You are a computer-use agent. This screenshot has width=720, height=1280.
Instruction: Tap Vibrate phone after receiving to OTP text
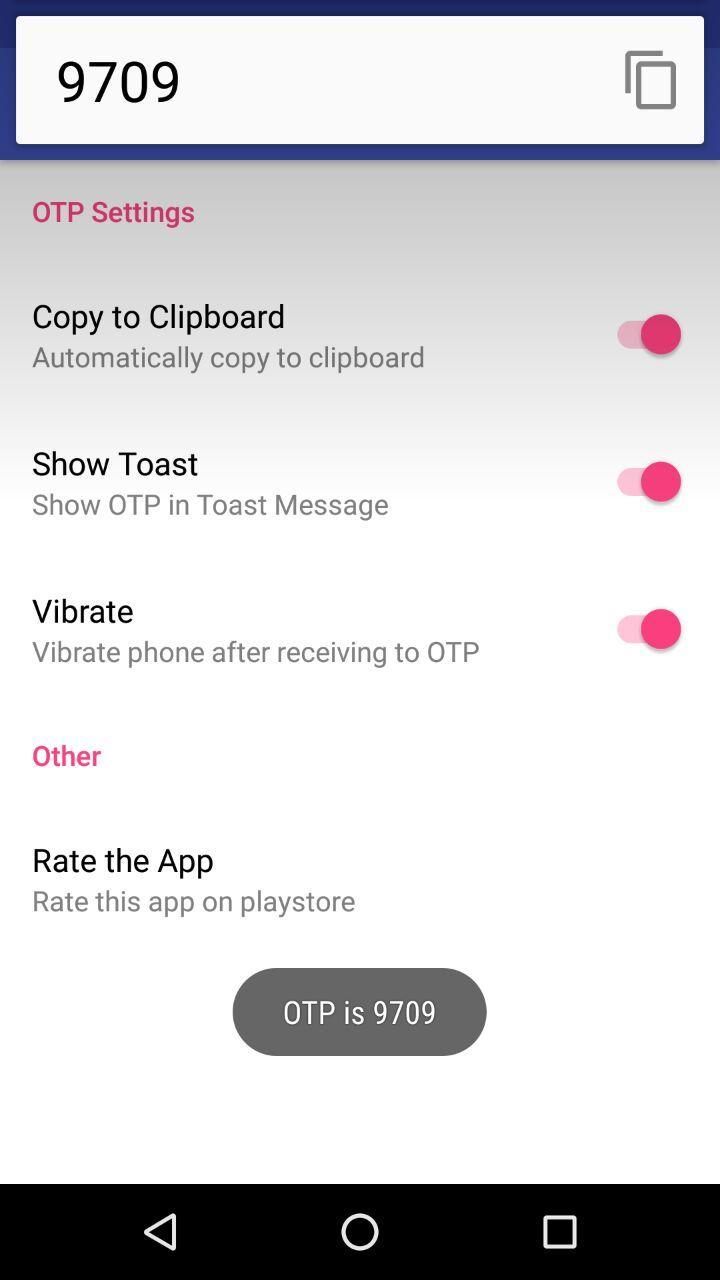pos(255,651)
